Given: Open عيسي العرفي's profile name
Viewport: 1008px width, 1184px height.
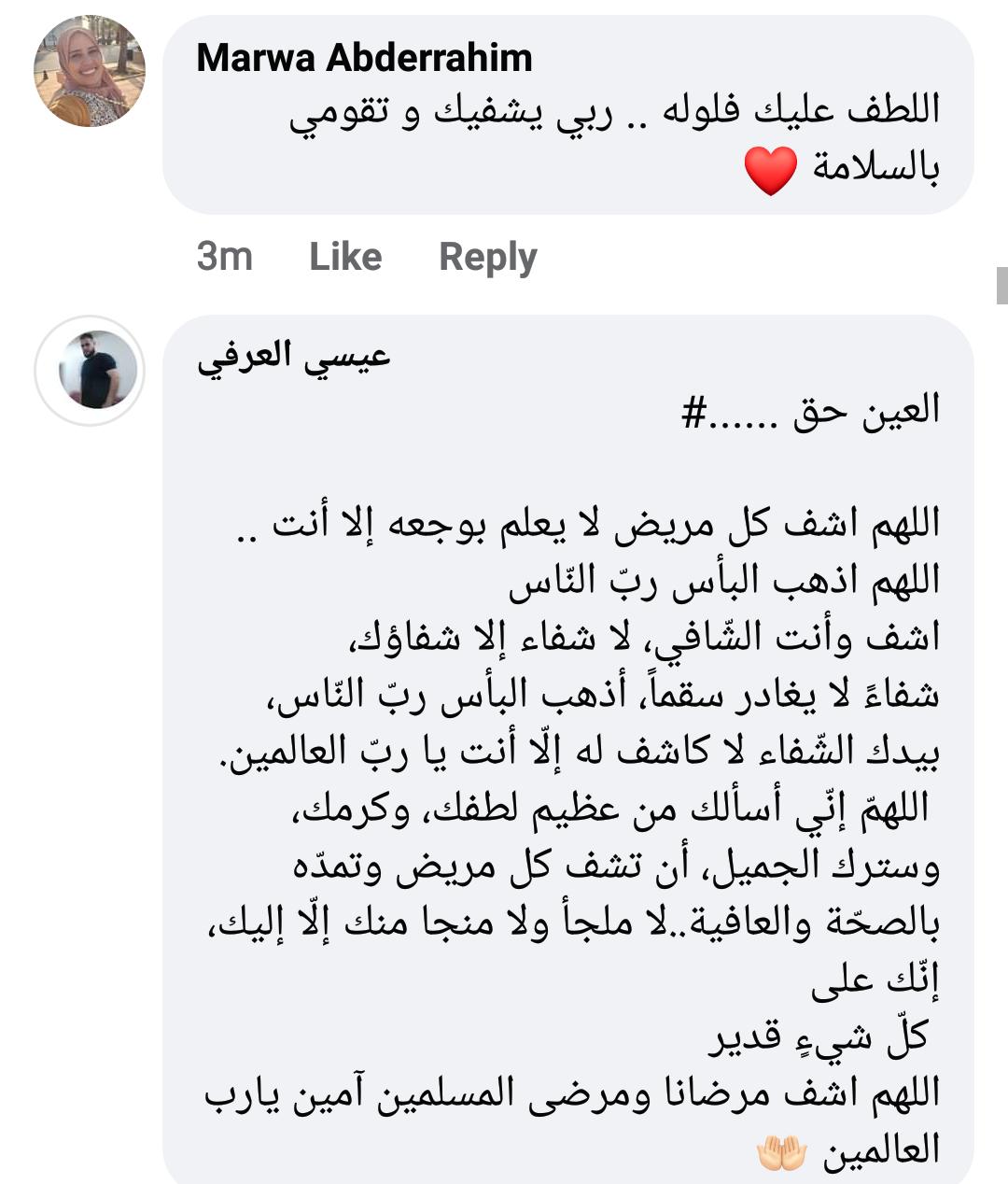Looking at the screenshot, I should click(293, 357).
